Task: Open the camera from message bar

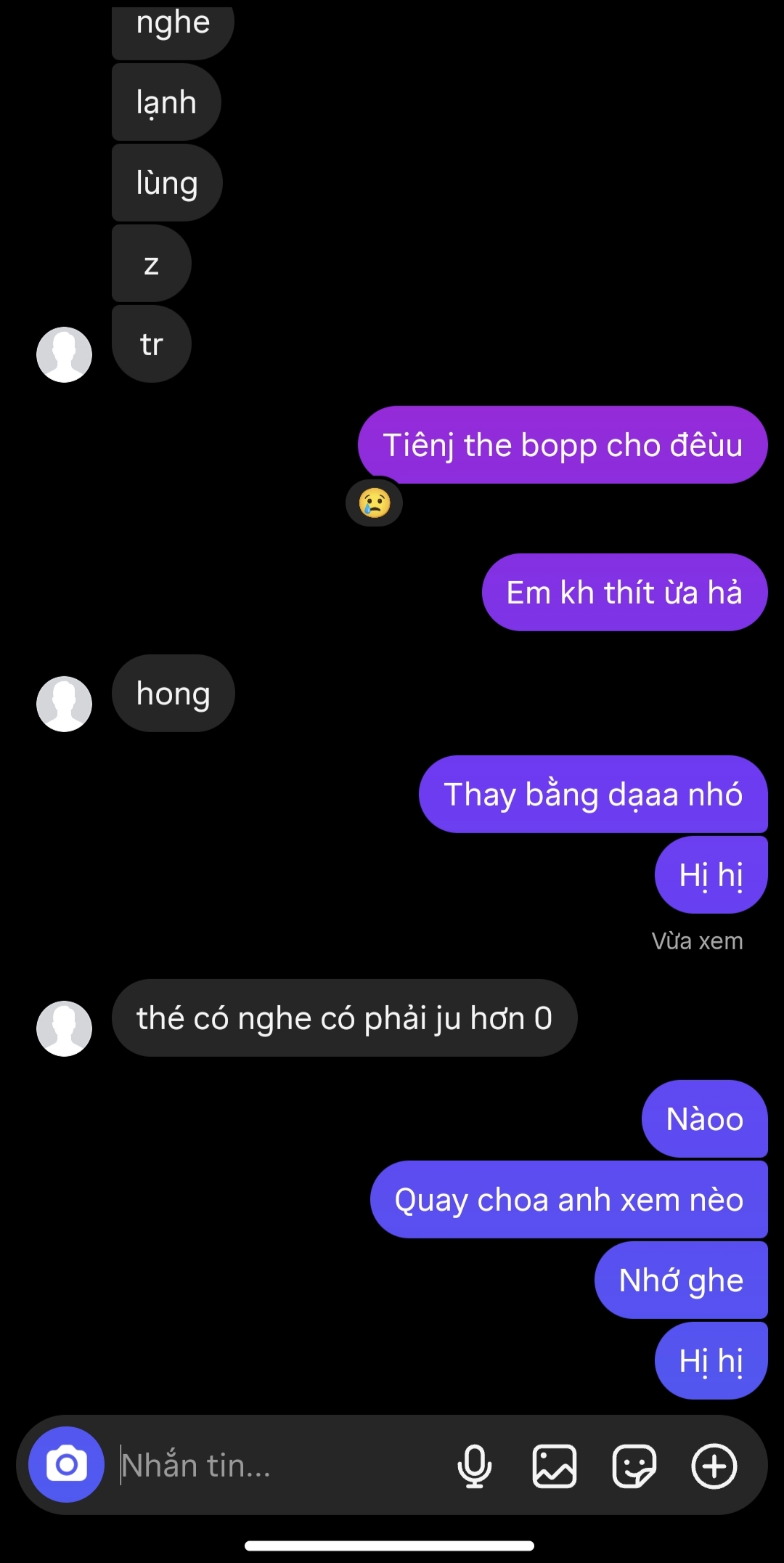Action: (x=66, y=1464)
